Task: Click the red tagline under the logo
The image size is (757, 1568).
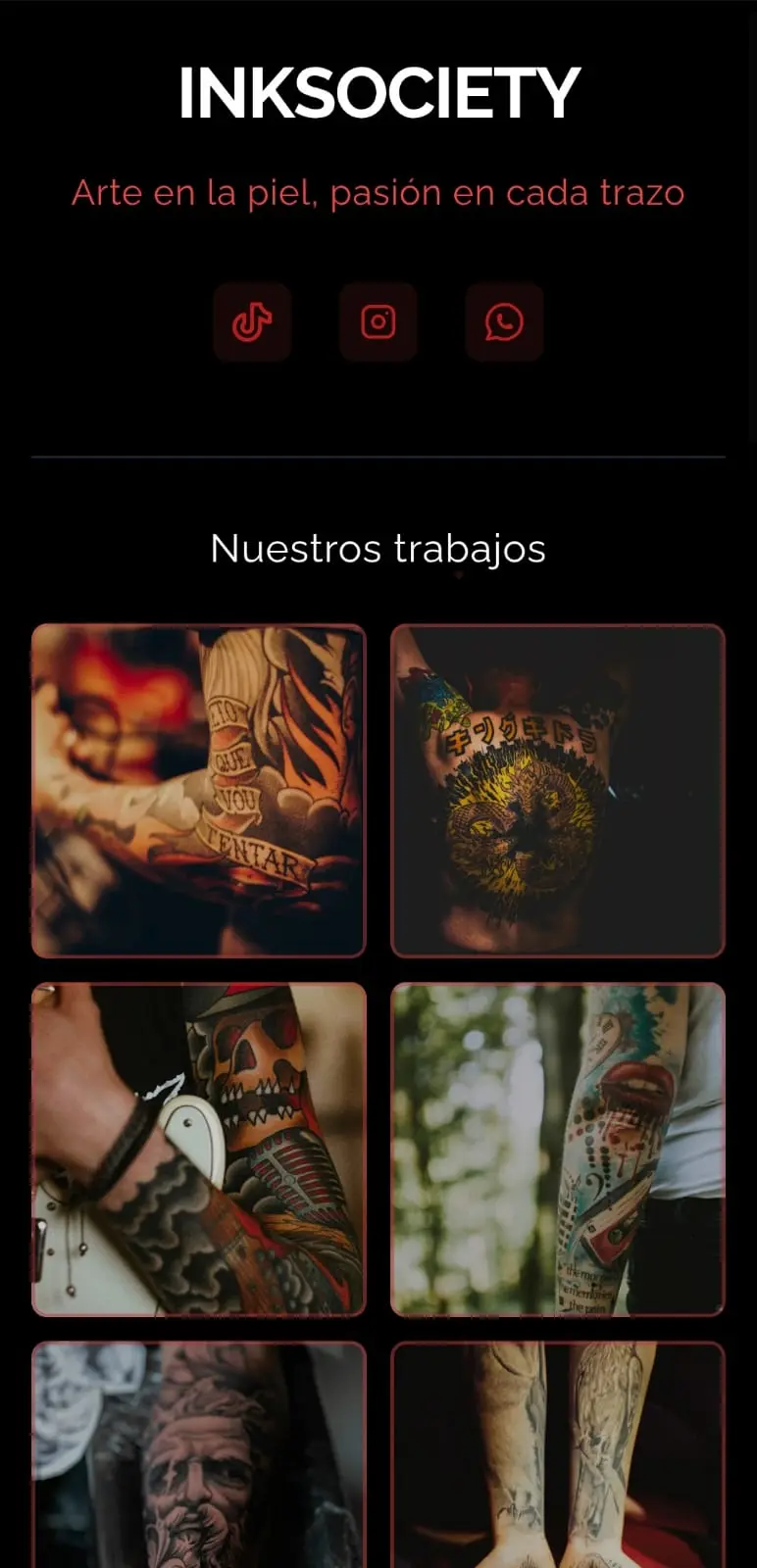Action: click(x=378, y=193)
